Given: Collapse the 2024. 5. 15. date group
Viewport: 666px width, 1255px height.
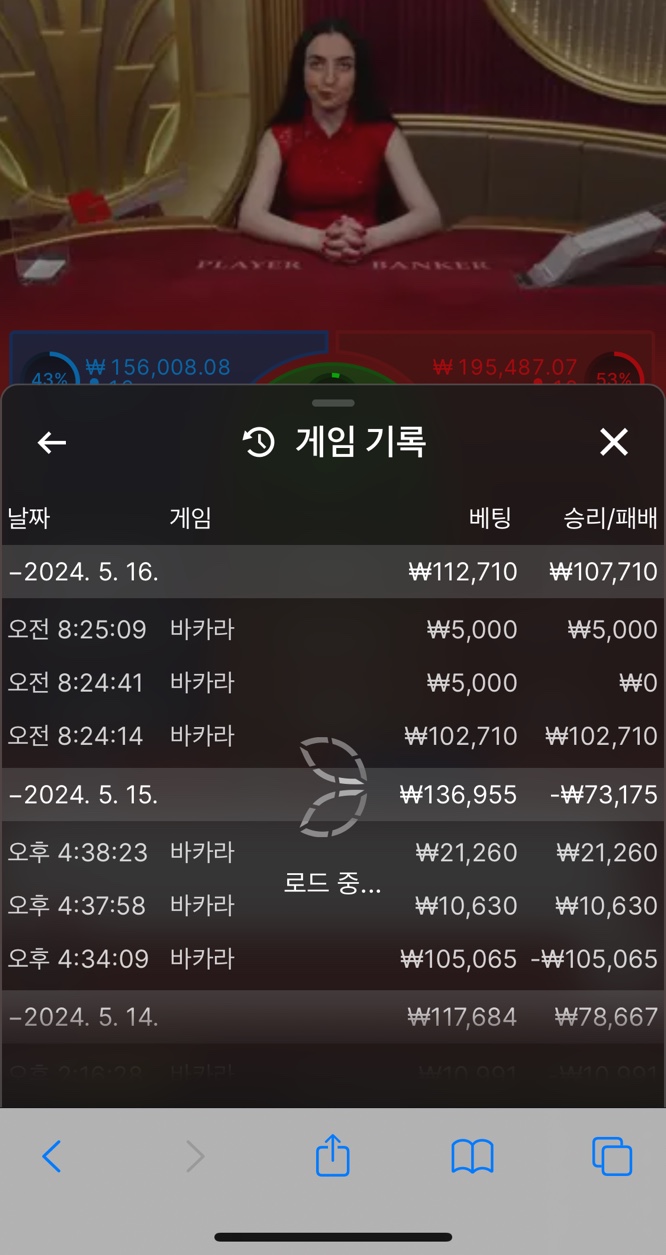Looking at the screenshot, I should 85,795.
